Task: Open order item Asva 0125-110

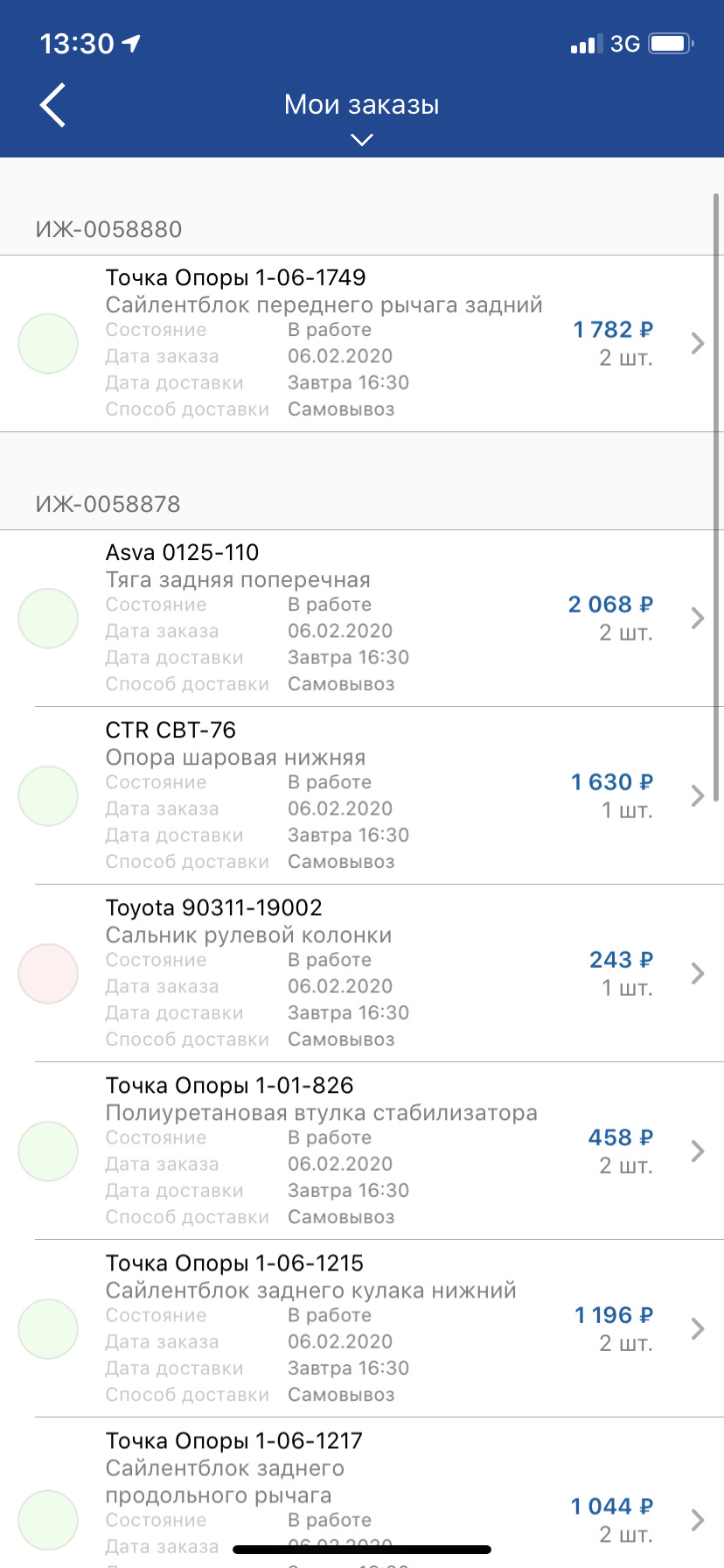Action: [x=362, y=618]
